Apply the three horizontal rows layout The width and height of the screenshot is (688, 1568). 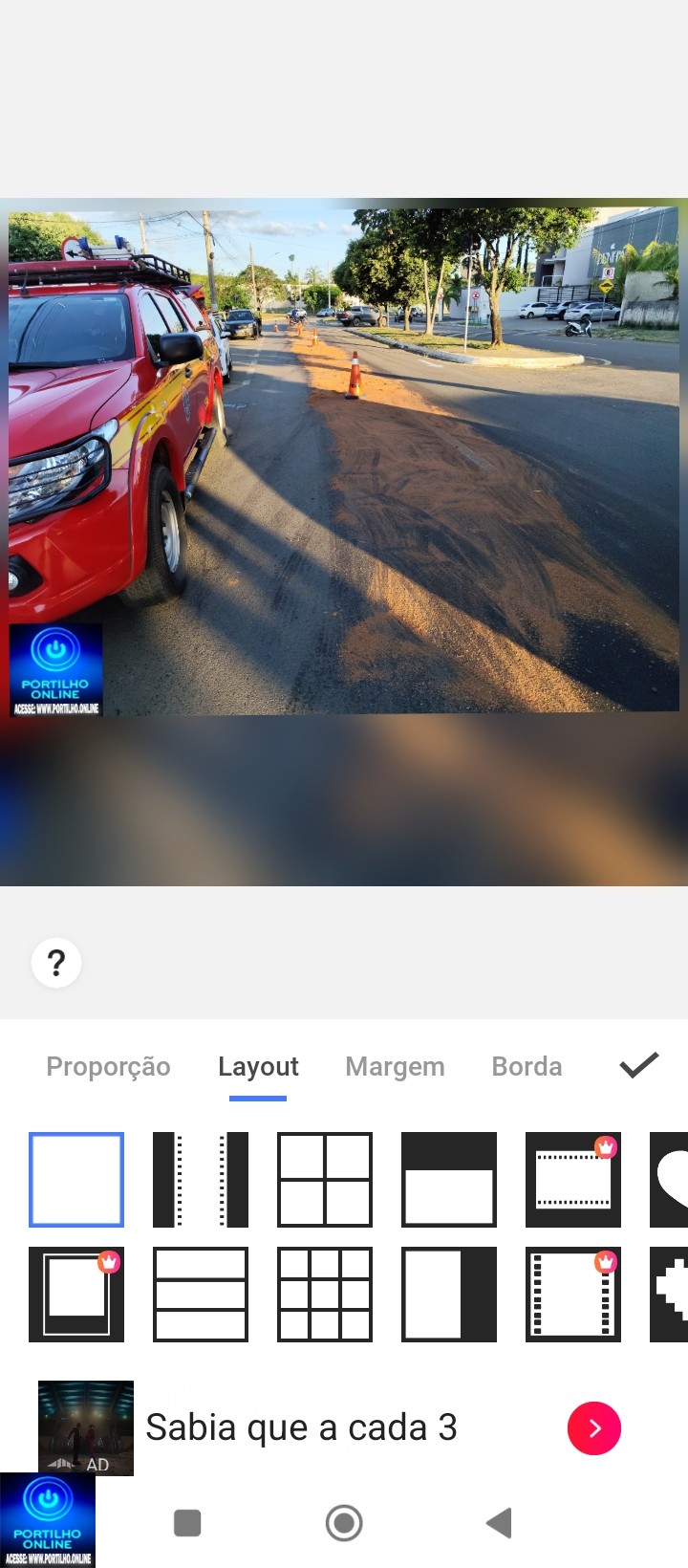click(201, 1295)
